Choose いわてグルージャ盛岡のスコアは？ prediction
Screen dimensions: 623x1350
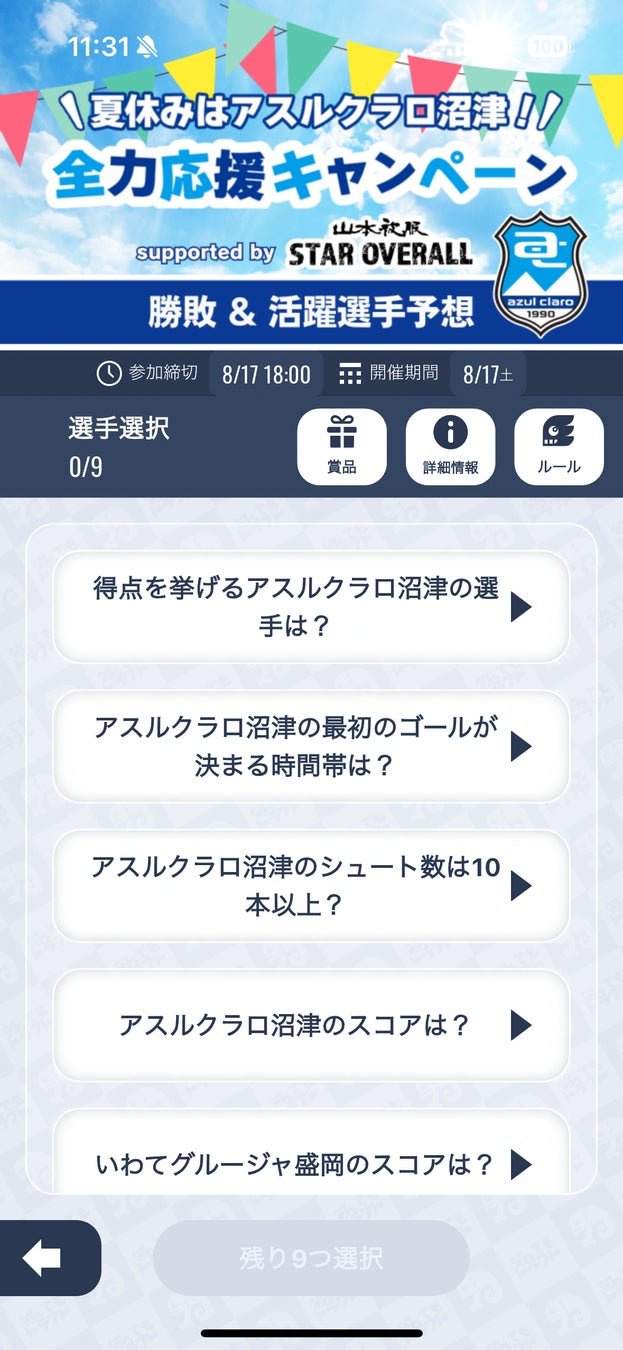311,1163
